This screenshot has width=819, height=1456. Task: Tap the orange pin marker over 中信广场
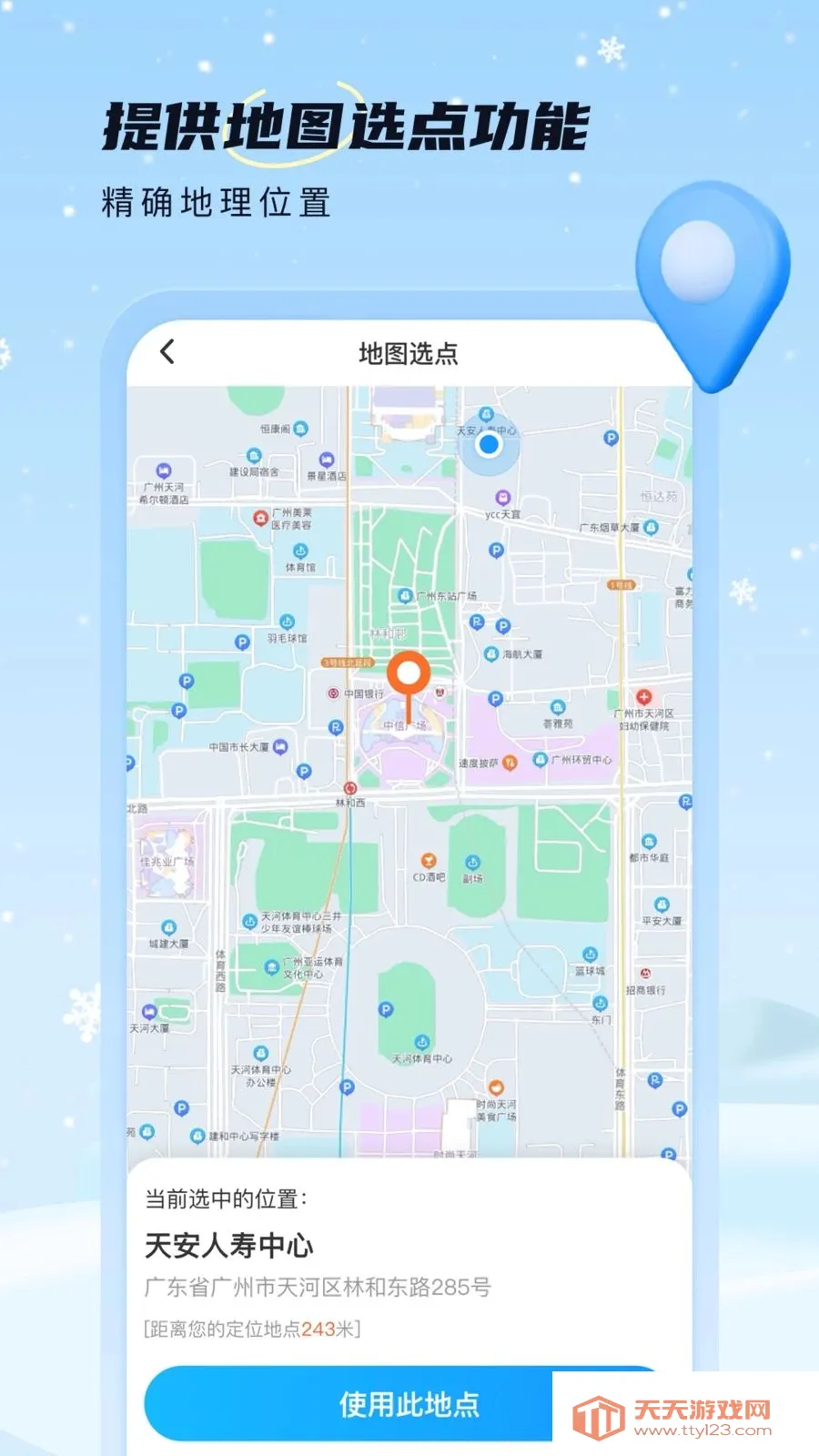click(x=409, y=671)
